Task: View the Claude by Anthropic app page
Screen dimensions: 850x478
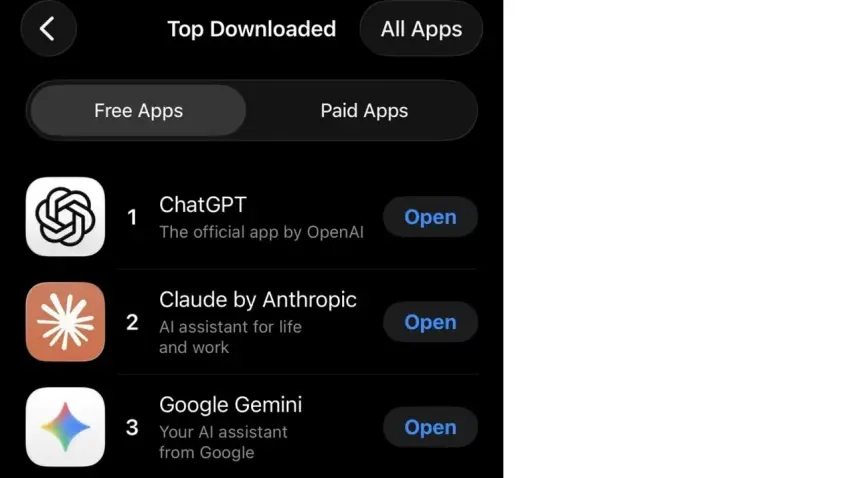Action: click(257, 300)
